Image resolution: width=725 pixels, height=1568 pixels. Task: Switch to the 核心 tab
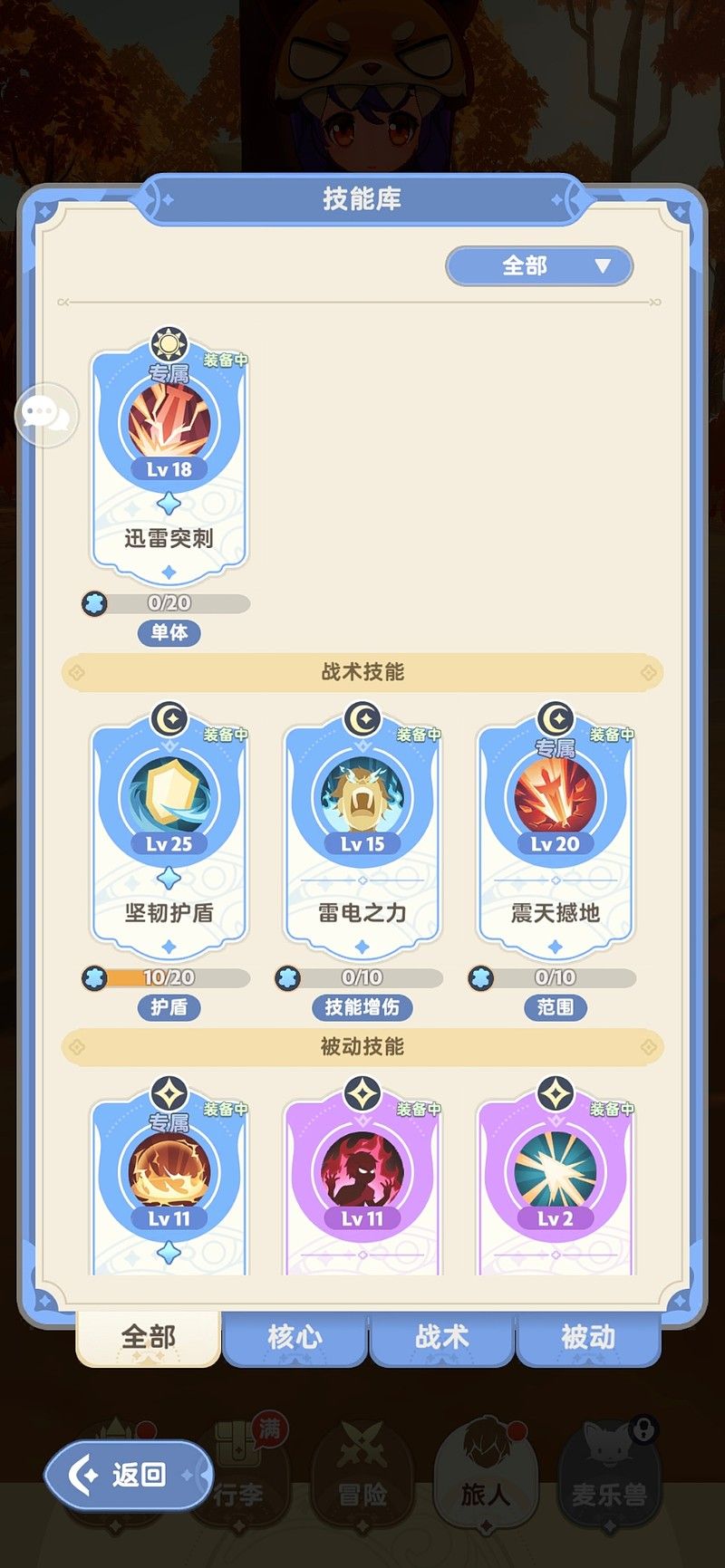coord(295,1337)
